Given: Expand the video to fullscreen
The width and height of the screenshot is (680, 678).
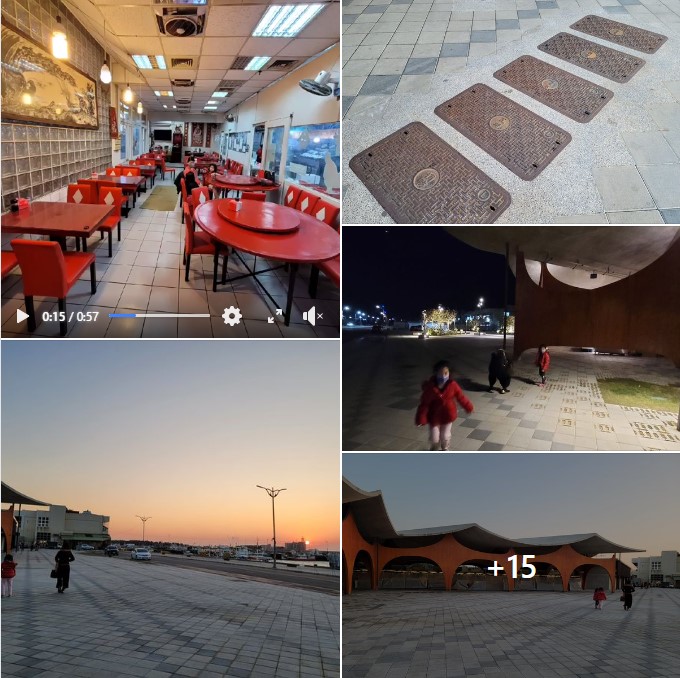Looking at the screenshot, I should (274, 316).
